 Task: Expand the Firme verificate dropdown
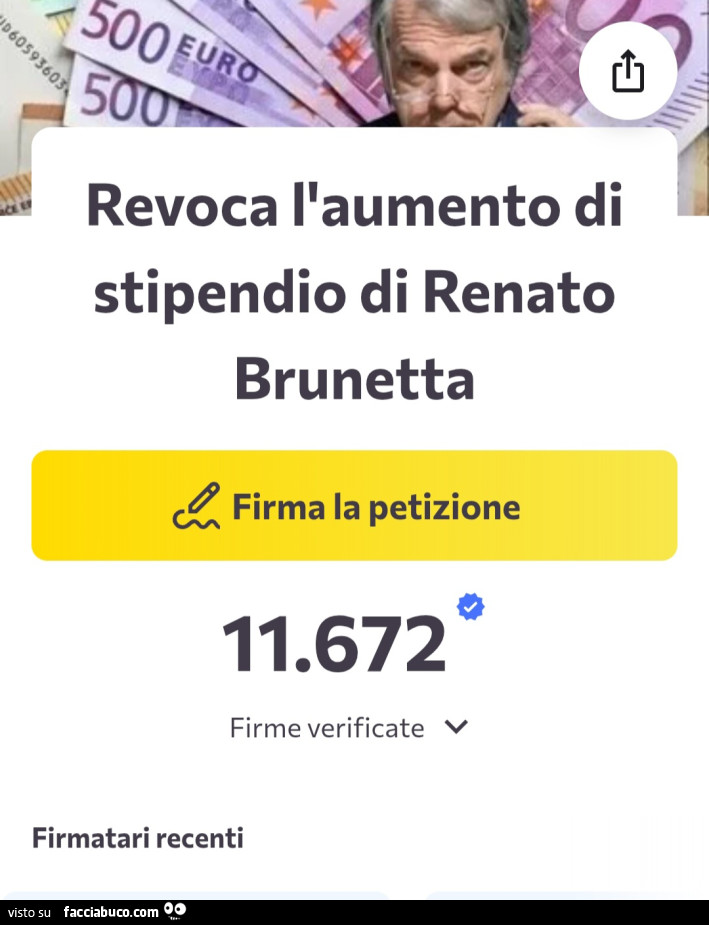[x=455, y=727]
